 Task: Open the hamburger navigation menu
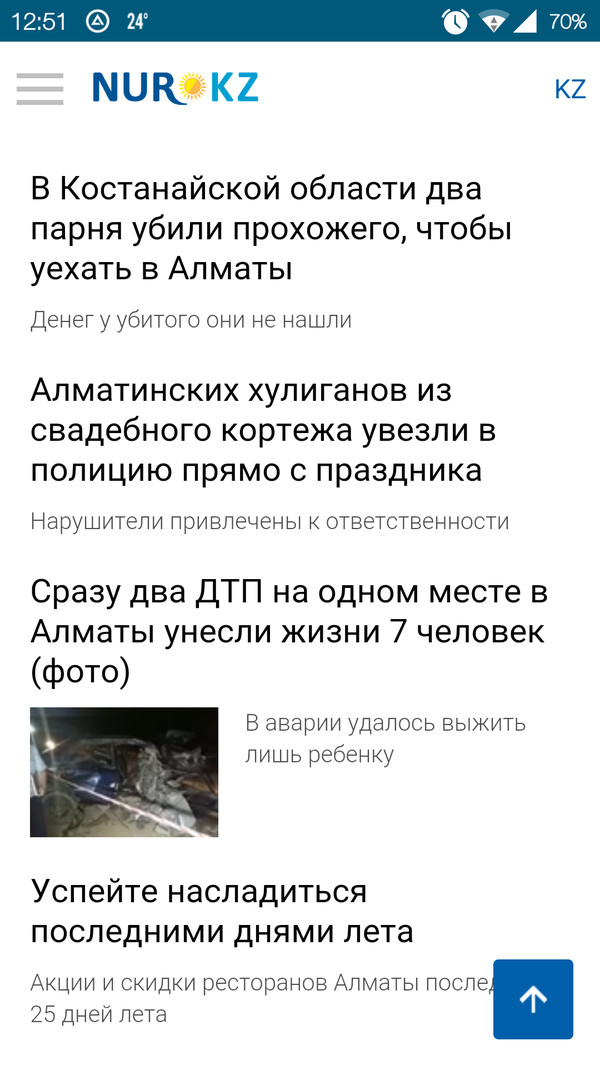tap(40, 89)
